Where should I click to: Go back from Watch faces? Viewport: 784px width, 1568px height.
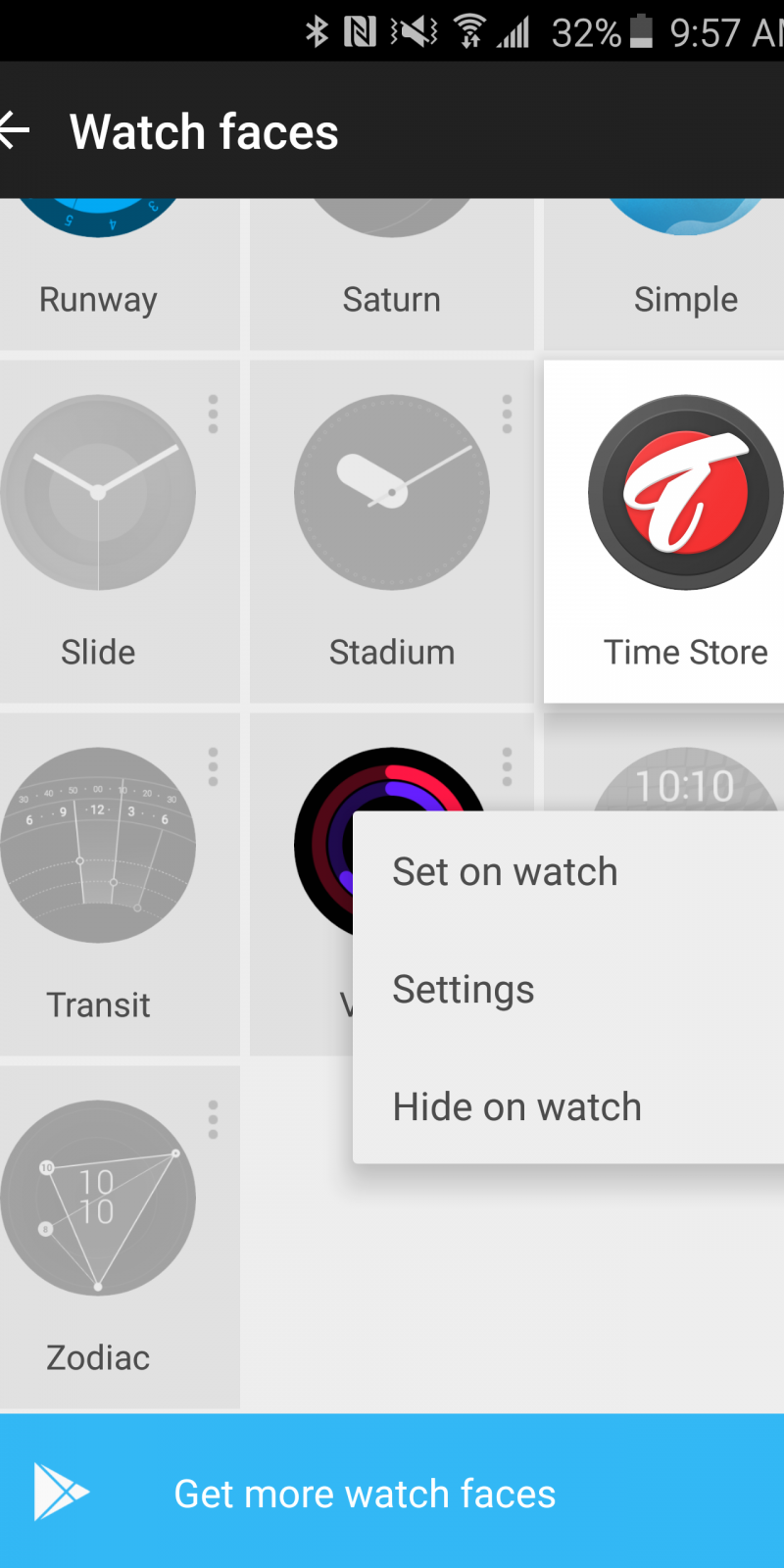18,130
